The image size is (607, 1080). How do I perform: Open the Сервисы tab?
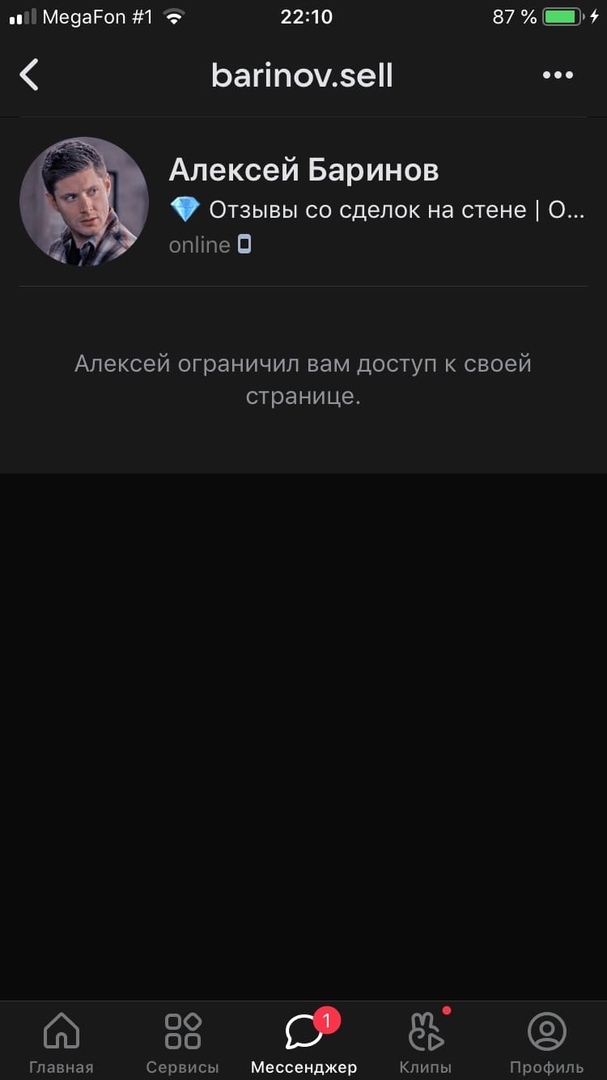pos(183,1042)
